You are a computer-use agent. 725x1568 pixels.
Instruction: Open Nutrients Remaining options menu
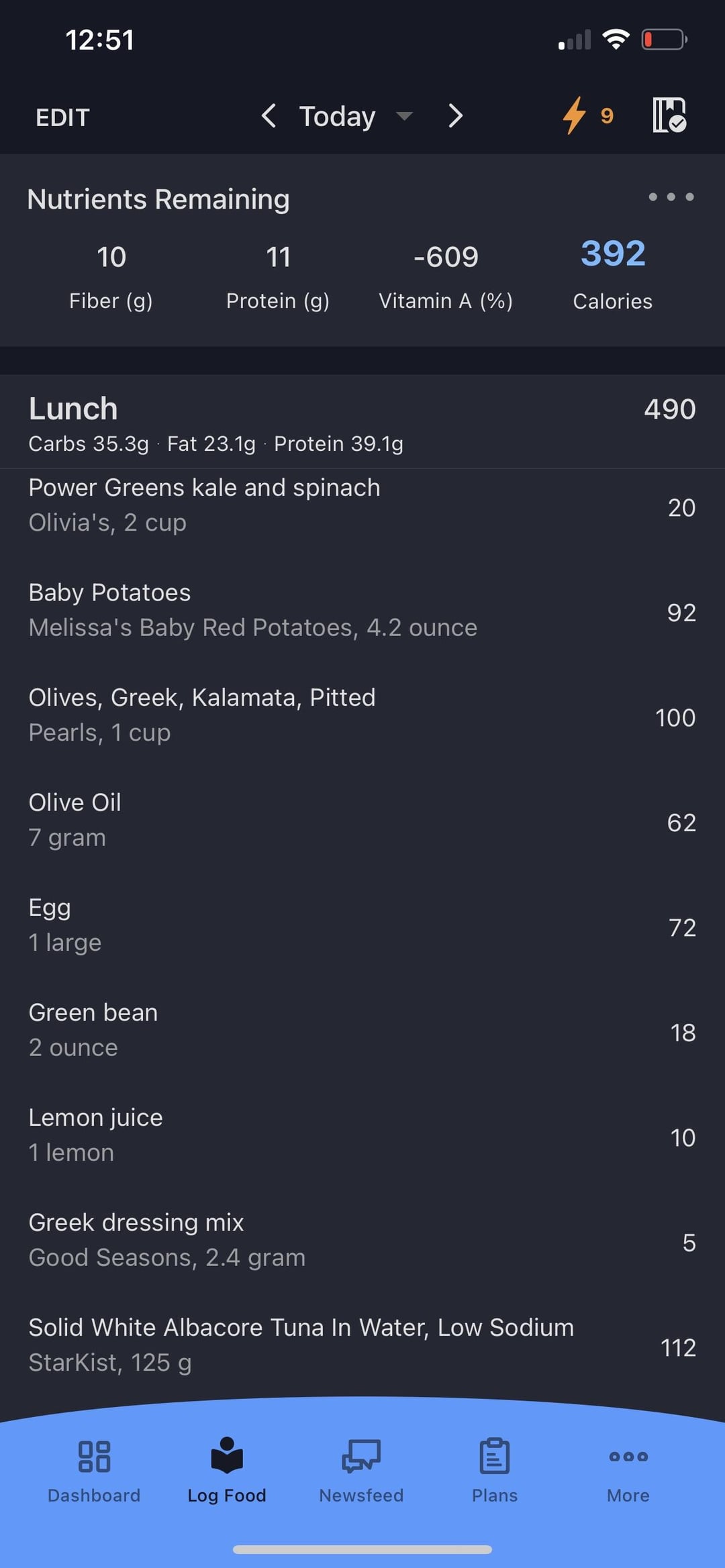point(671,197)
